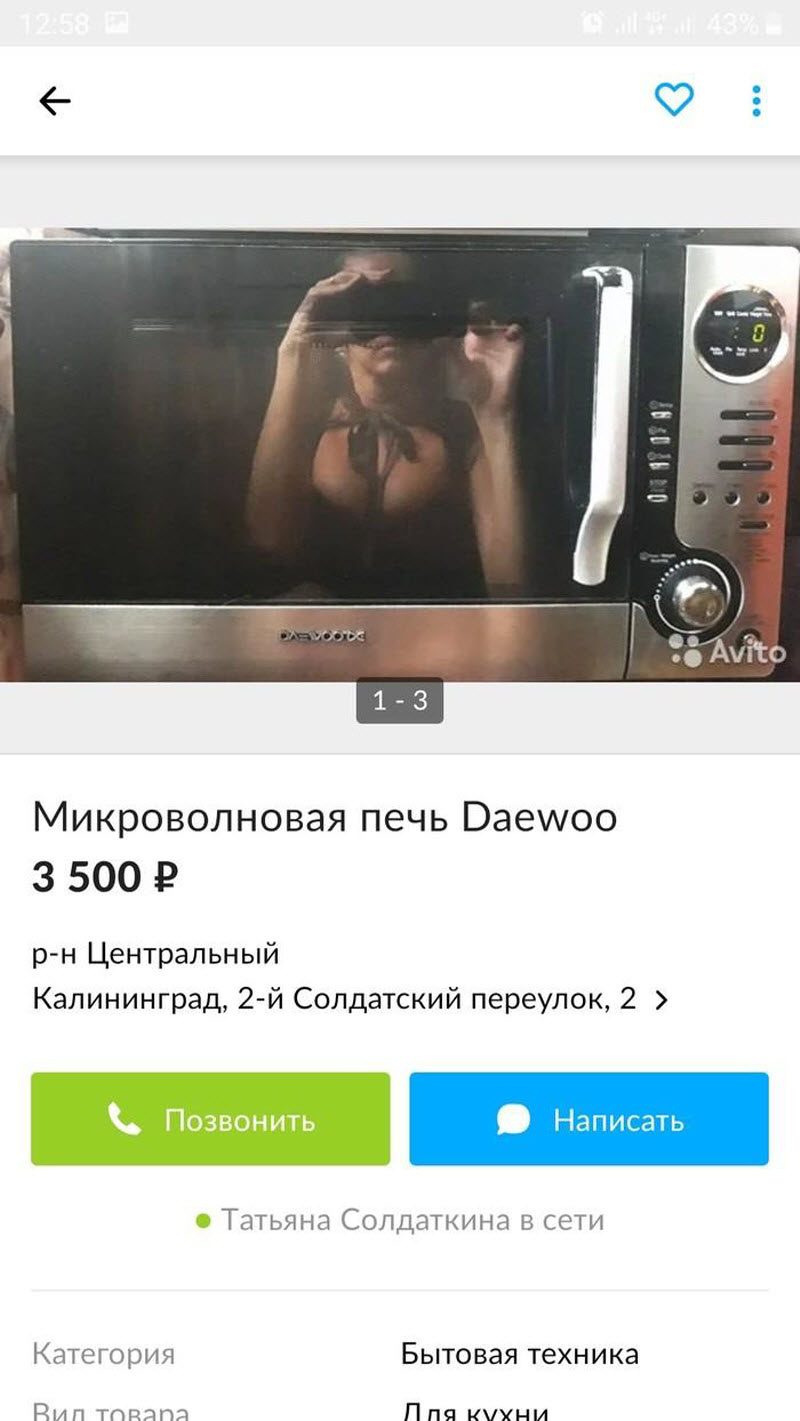Tap the green online status dot
Viewport: 800px width, 1421px height.
point(203,1220)
